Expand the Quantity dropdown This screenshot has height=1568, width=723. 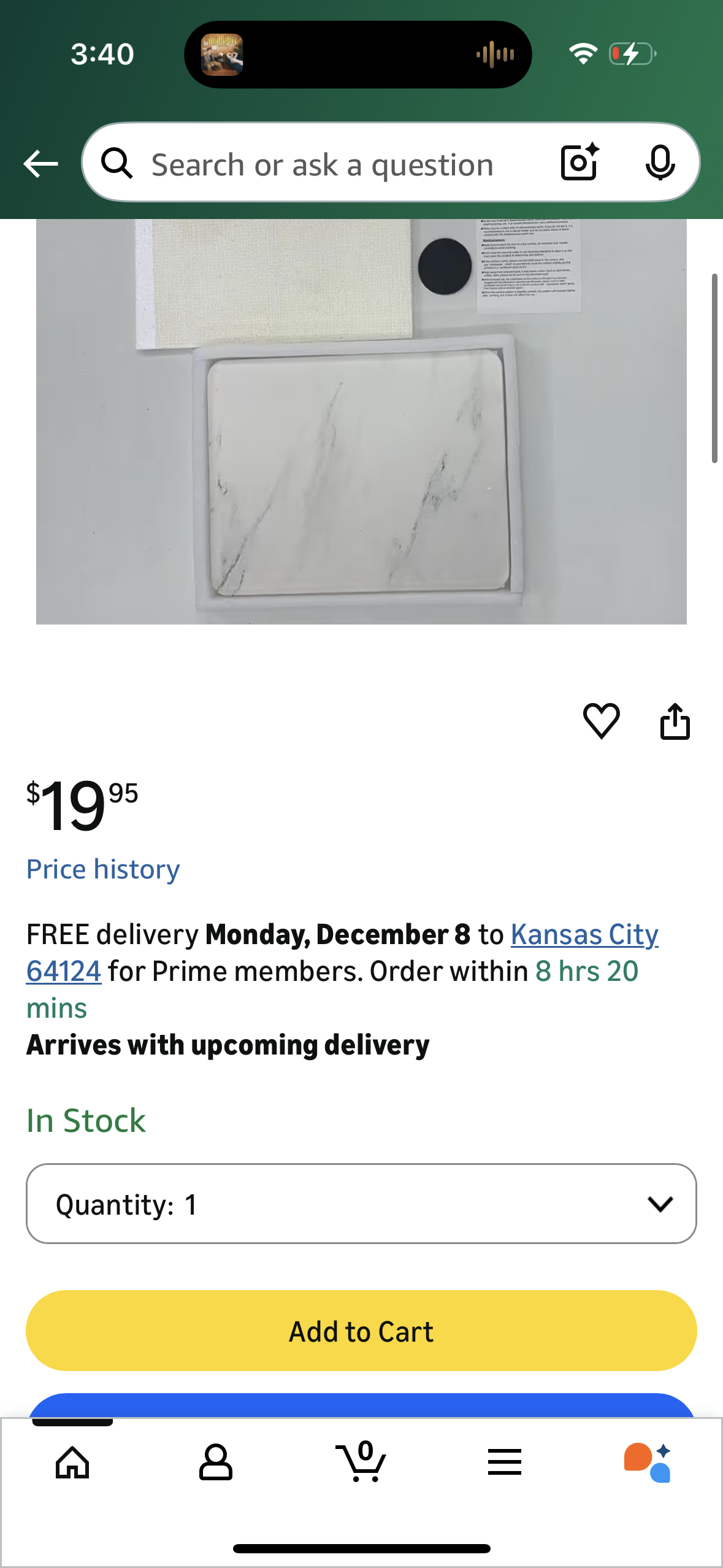click(x=361, y=1204)
